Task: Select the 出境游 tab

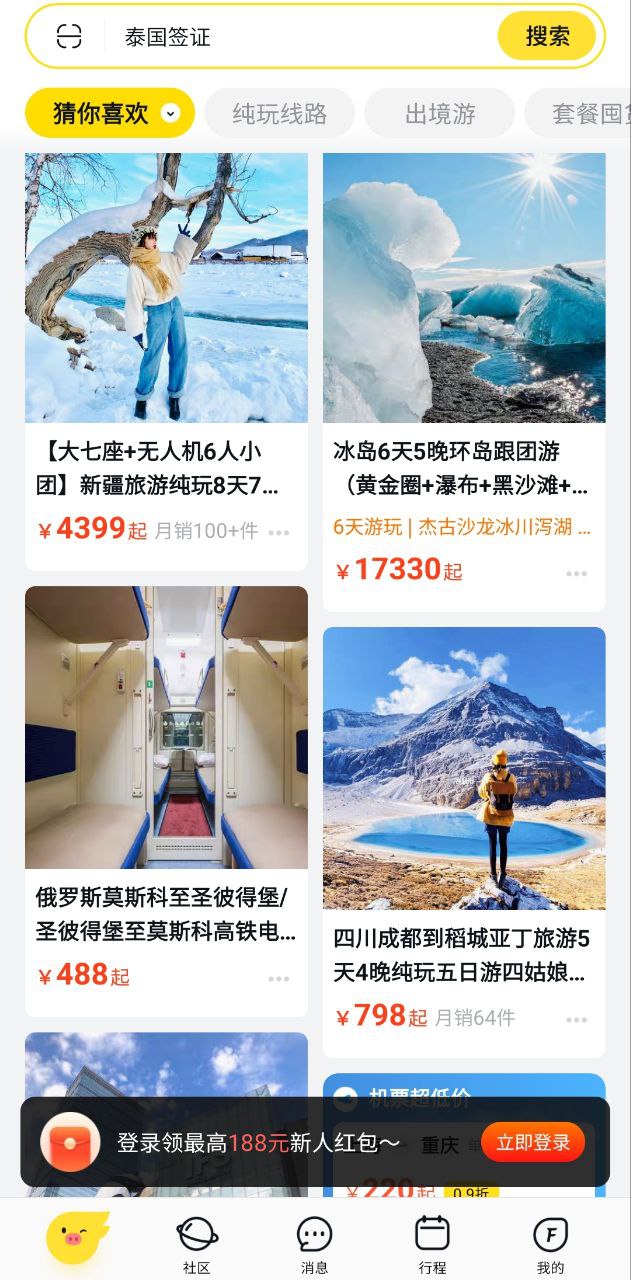Action: pyautogui.click(x=440, y=114)
